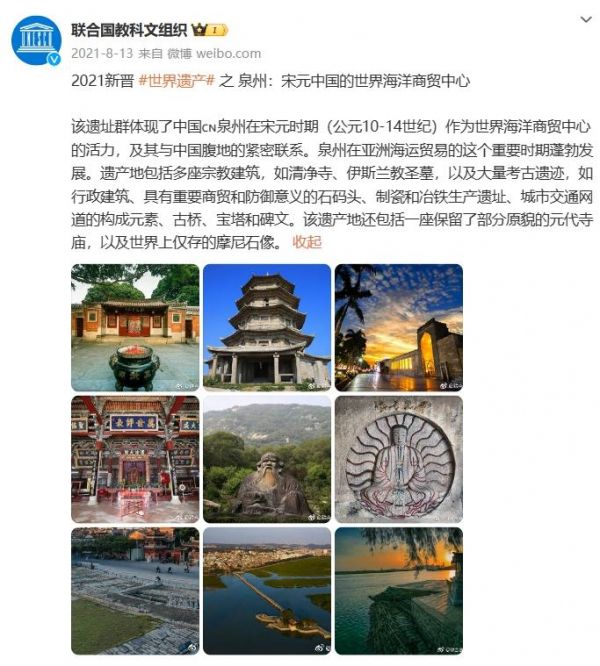Open the Laojun stone statue photo

coord(266,459)
